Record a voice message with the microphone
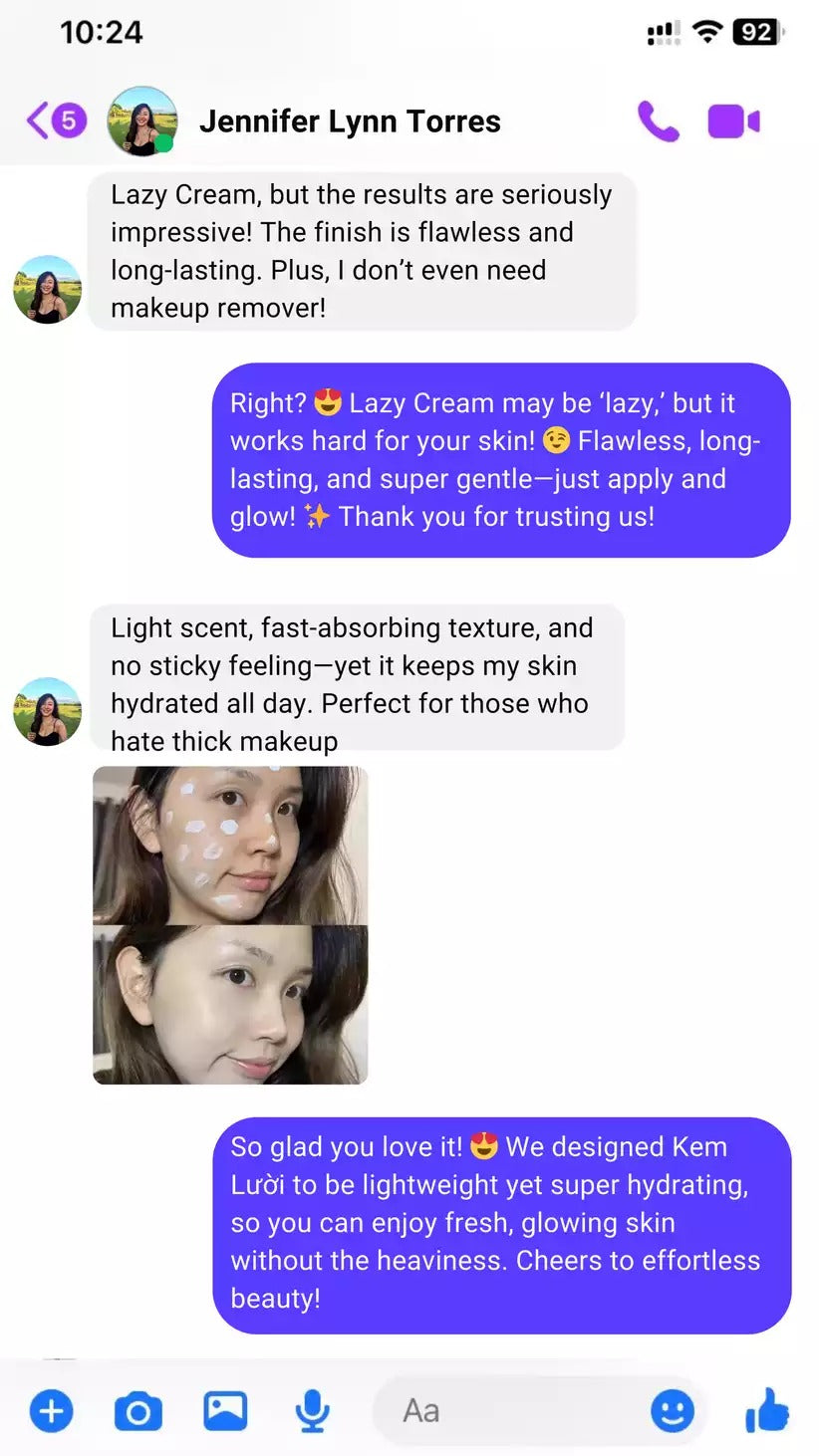Viewport: 819px width, 1456px height. point(313,1411)
